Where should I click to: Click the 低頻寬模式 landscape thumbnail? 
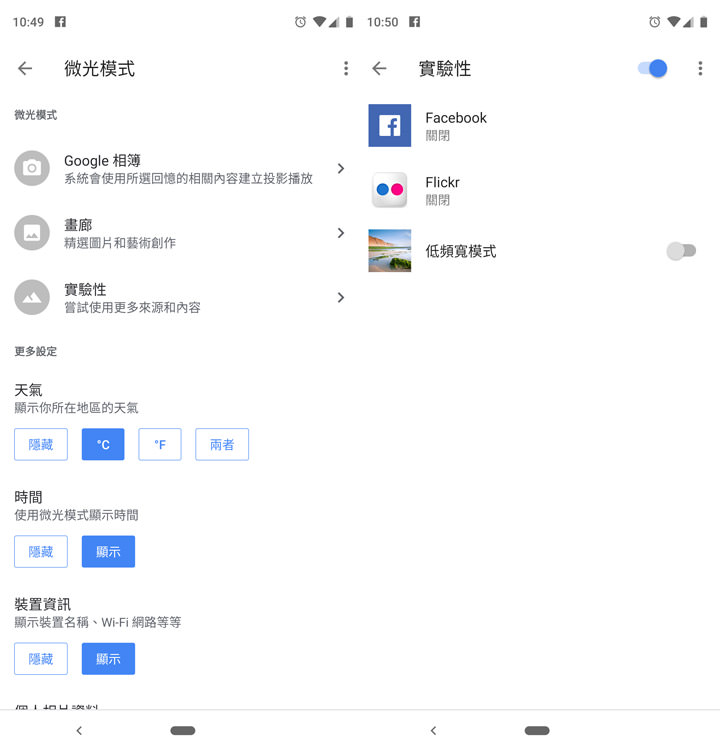click(x=389, y=251)
